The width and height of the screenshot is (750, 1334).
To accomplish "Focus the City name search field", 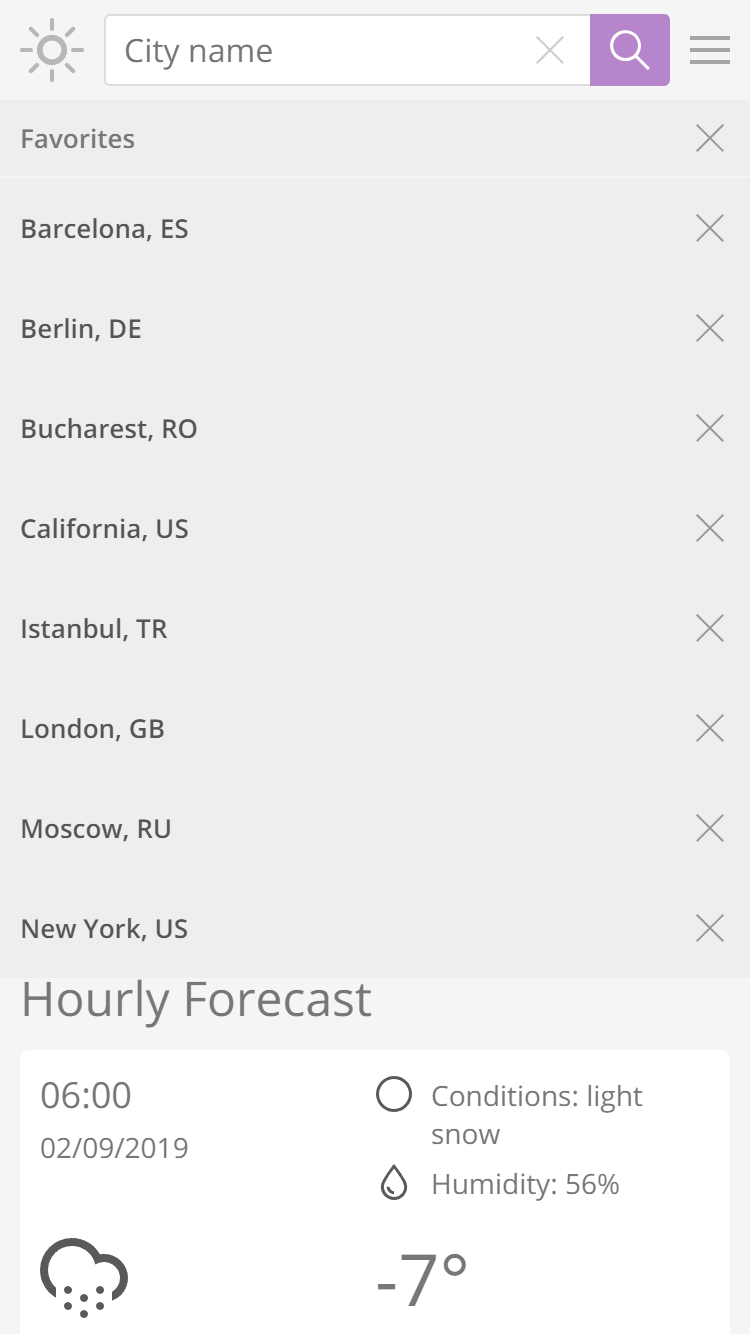I will [x=320, y=50].
